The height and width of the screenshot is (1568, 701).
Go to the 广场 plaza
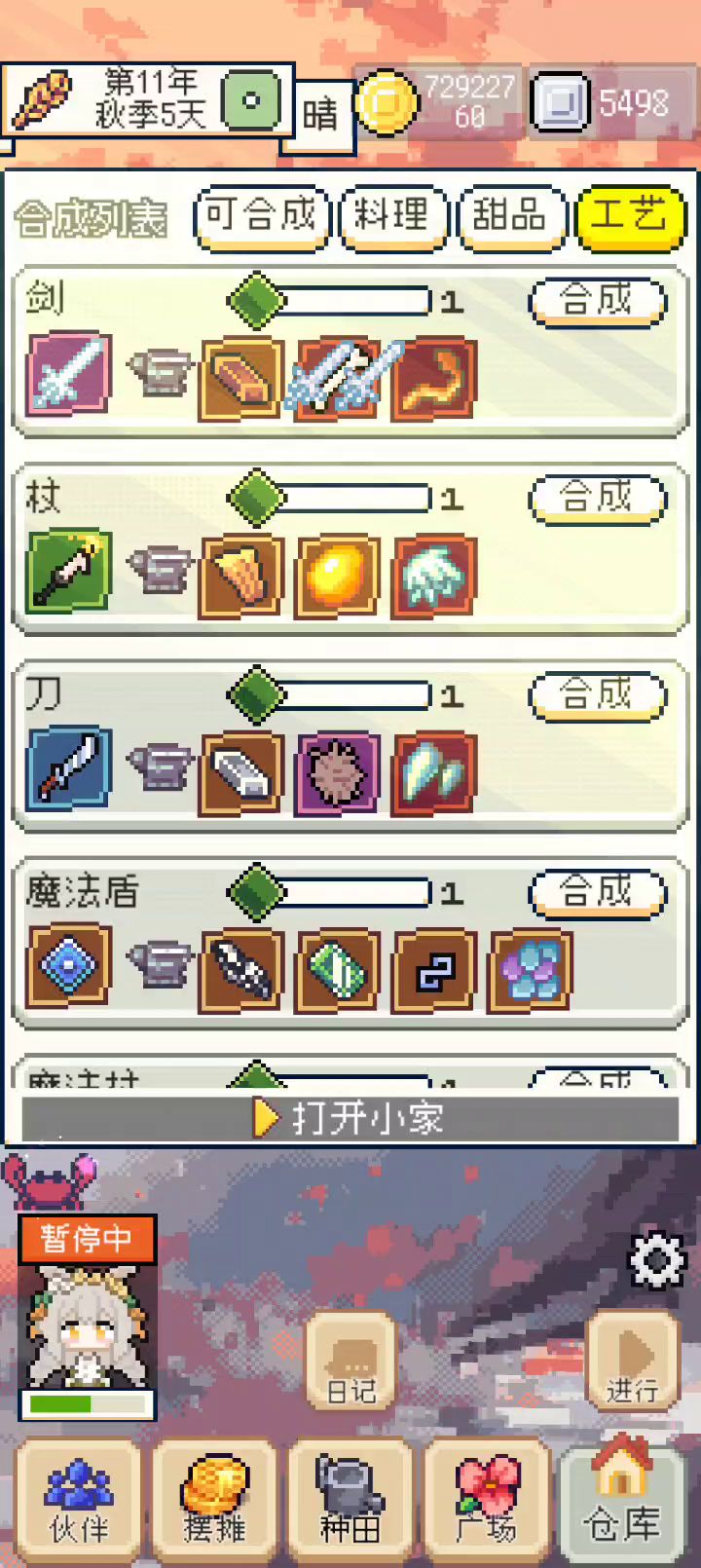click(x=487, y=1502)
